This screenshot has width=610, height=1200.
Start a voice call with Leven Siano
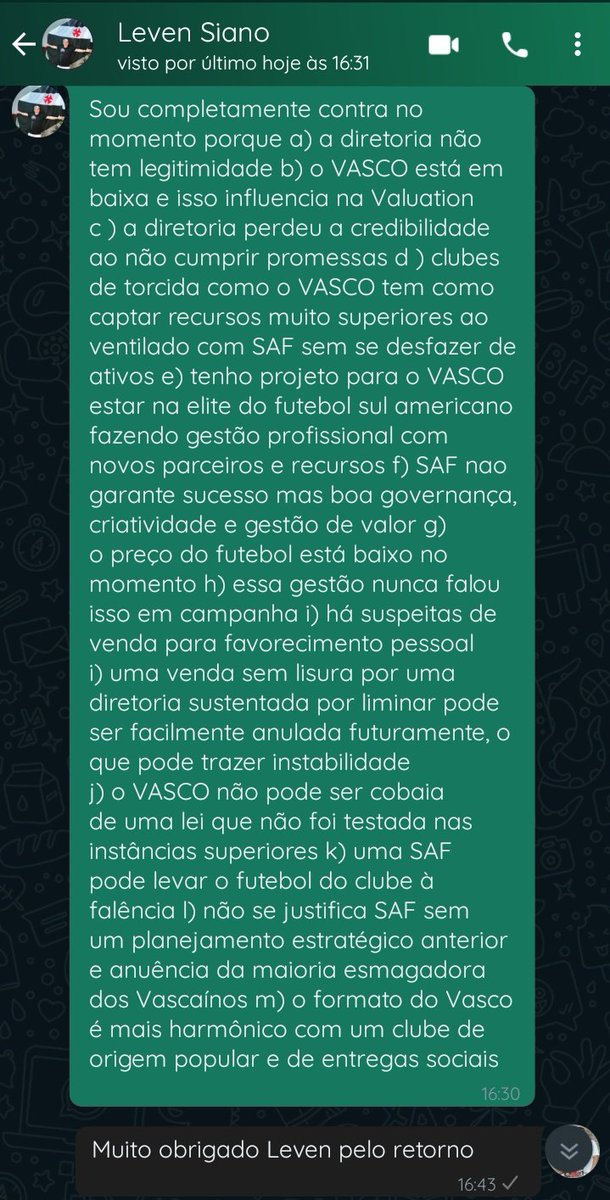click(513, 44)
